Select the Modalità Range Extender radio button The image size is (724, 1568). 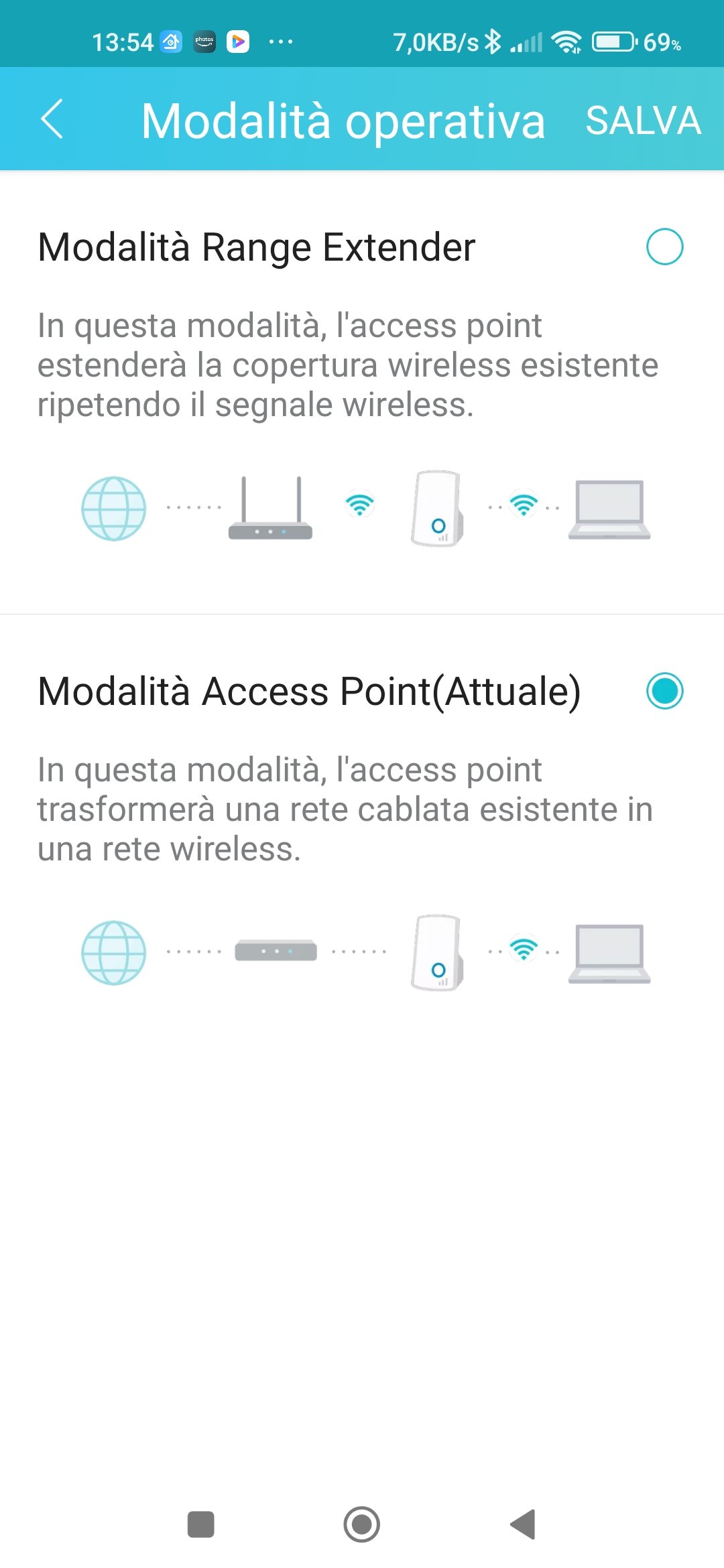[x=664, y=247]
